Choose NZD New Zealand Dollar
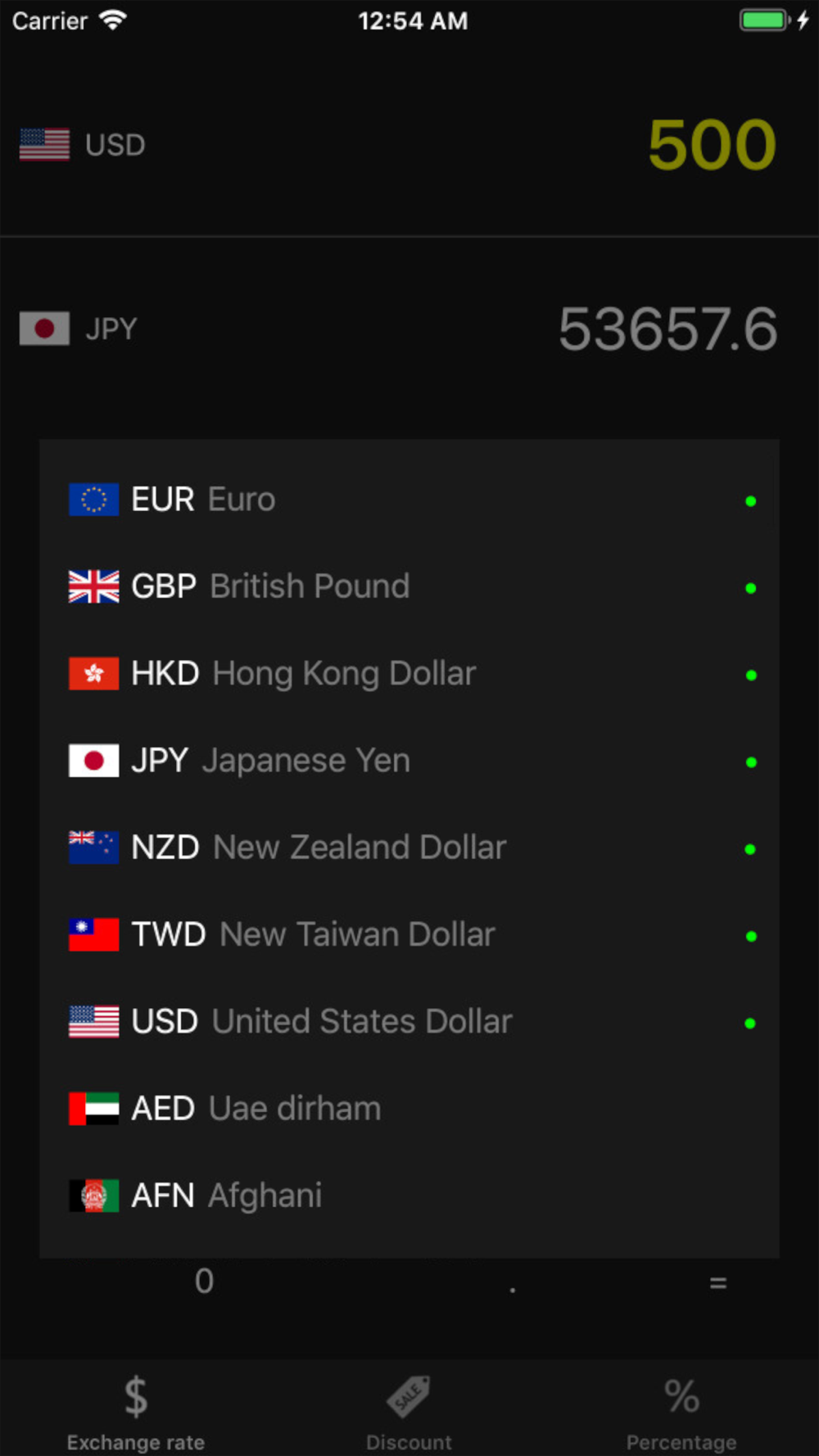The height and width of the screenshot is (1456, 819). 409,848
